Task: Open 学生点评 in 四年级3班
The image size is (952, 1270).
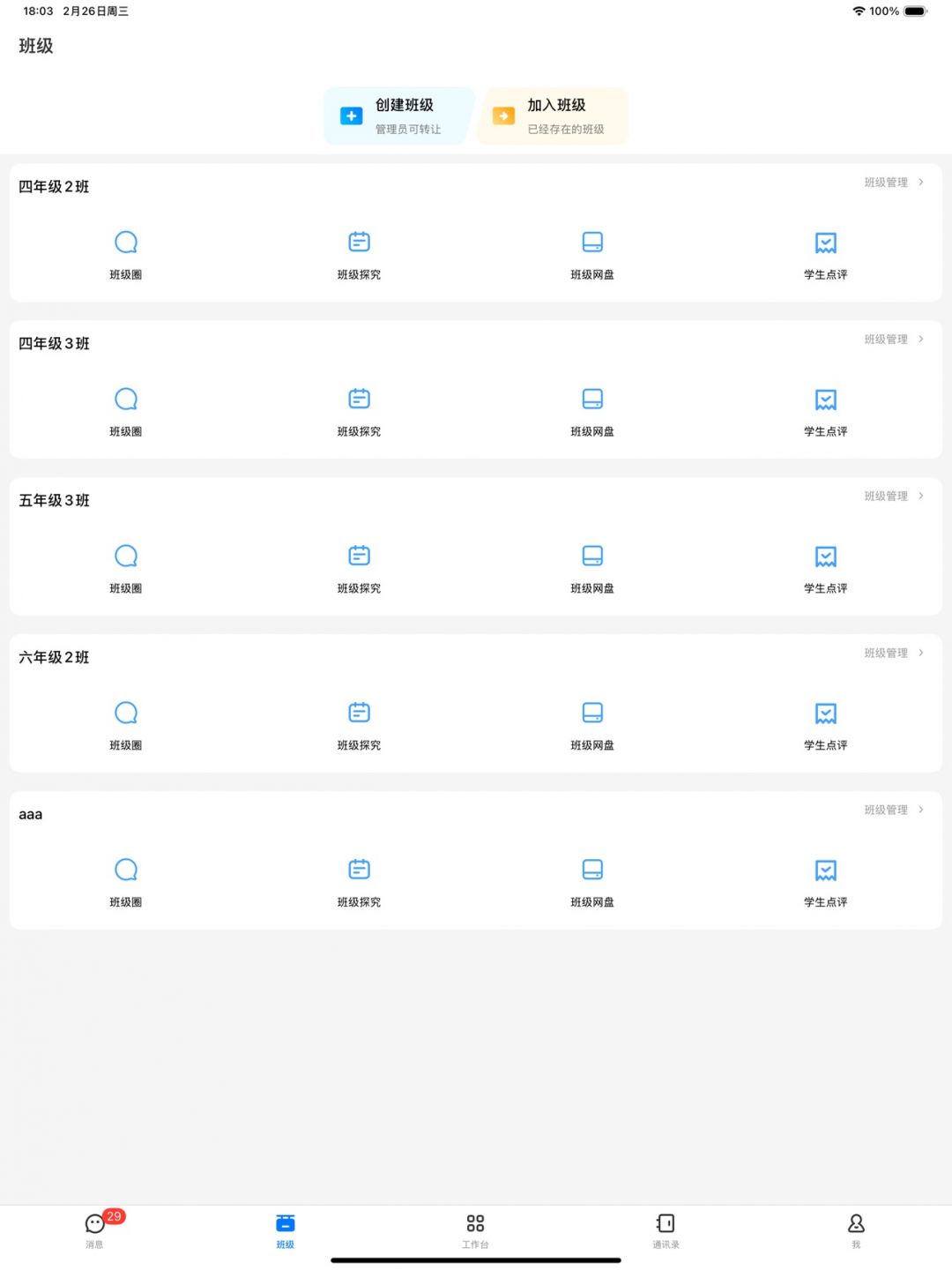Action: [825, 410]
